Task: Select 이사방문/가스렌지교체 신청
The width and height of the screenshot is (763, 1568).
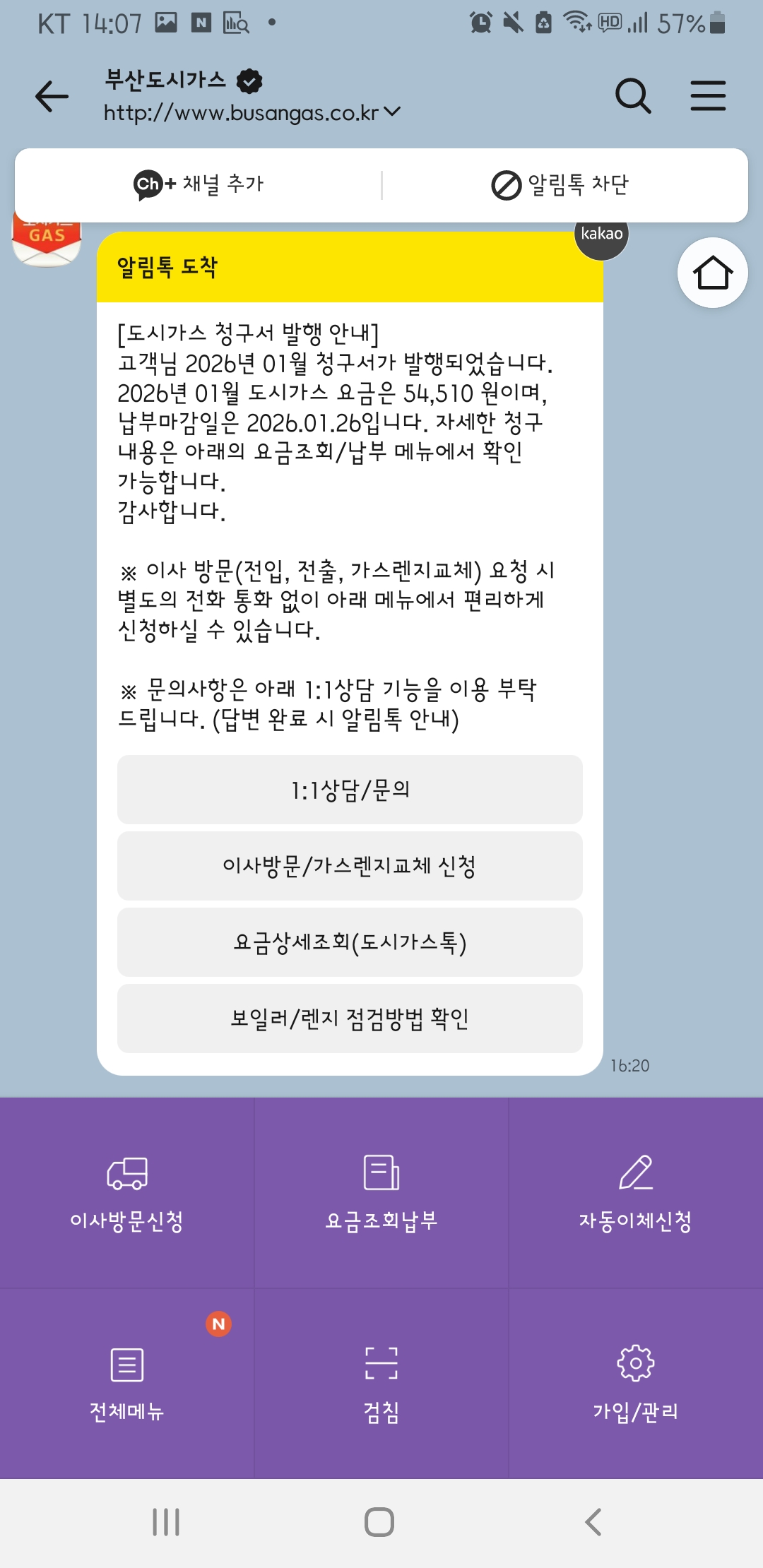Action: (x=350, y=866)
